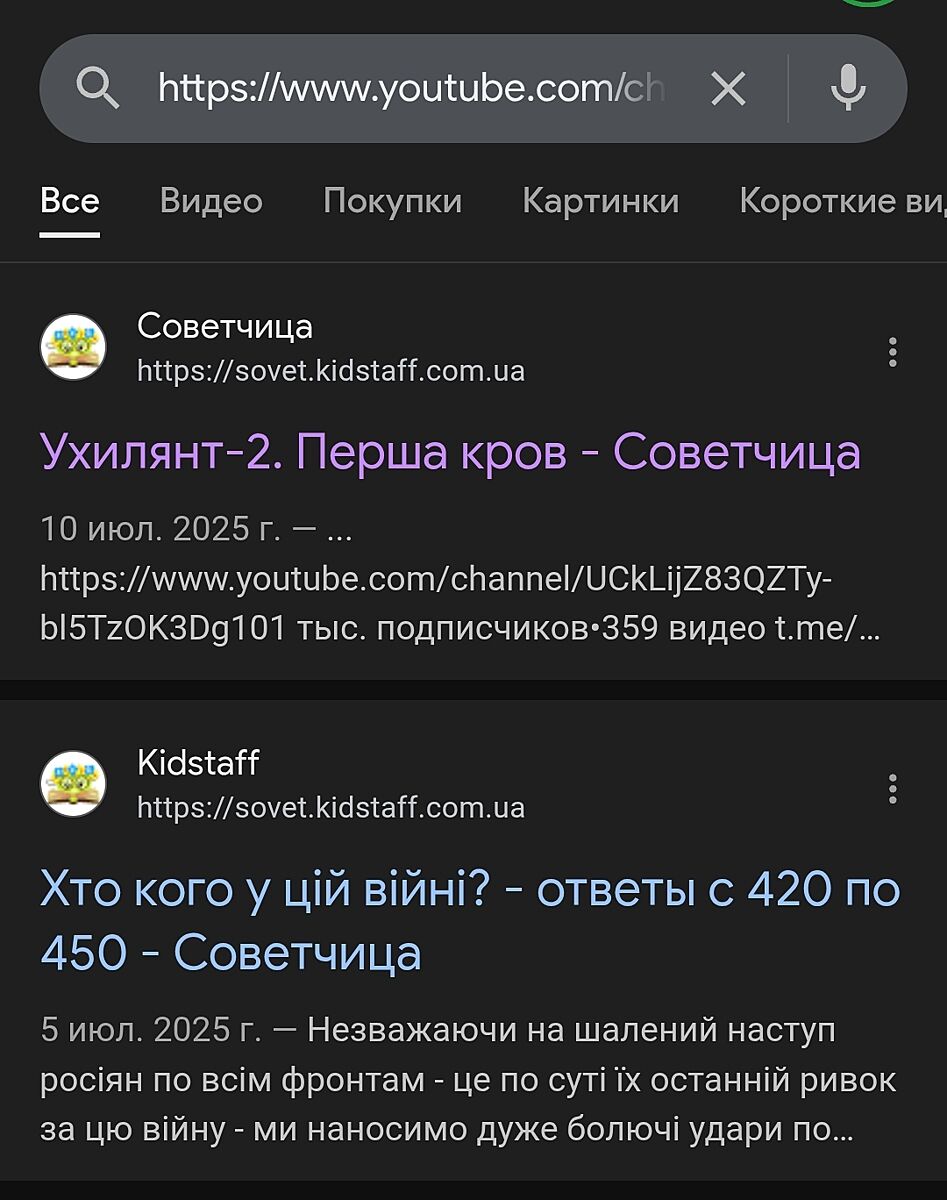Switch to the Видео tab
This screenshot has width=947, height=1200.
(211, 201)
